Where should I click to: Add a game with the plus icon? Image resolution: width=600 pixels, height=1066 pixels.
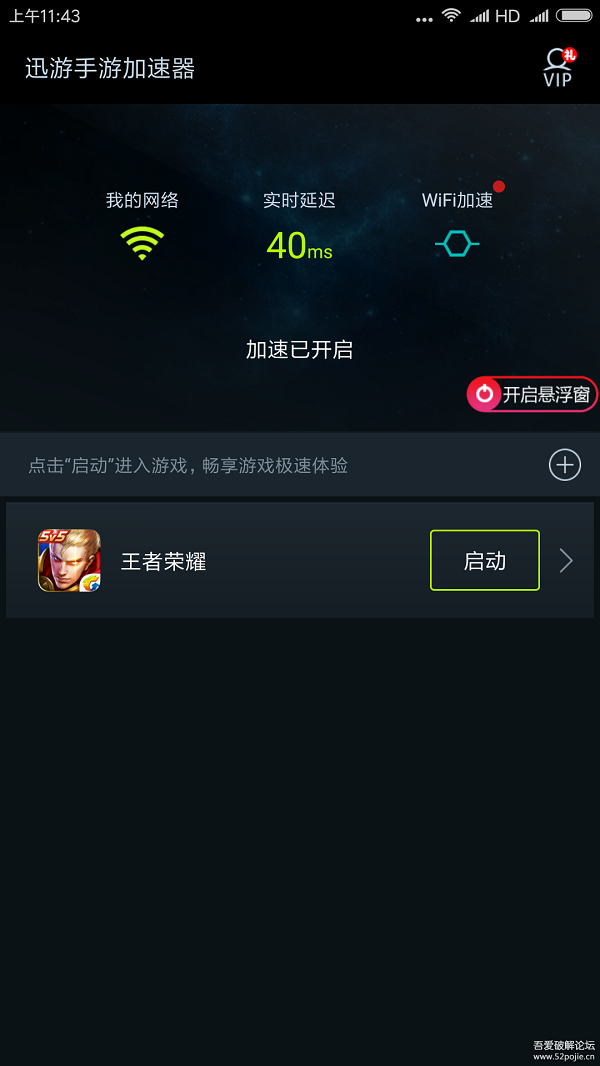click(565, 465)
